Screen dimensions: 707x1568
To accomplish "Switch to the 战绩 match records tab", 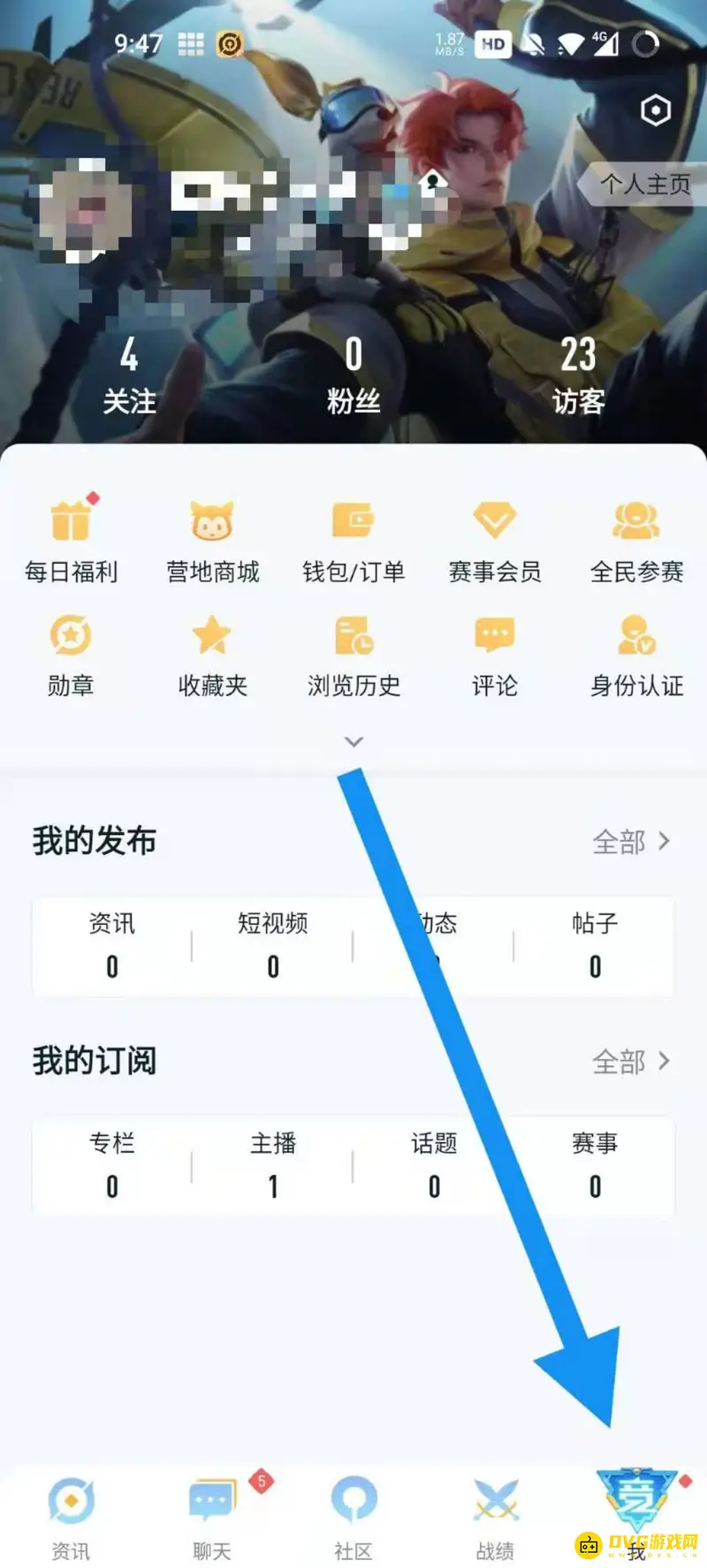I will tap(493, 1515).
